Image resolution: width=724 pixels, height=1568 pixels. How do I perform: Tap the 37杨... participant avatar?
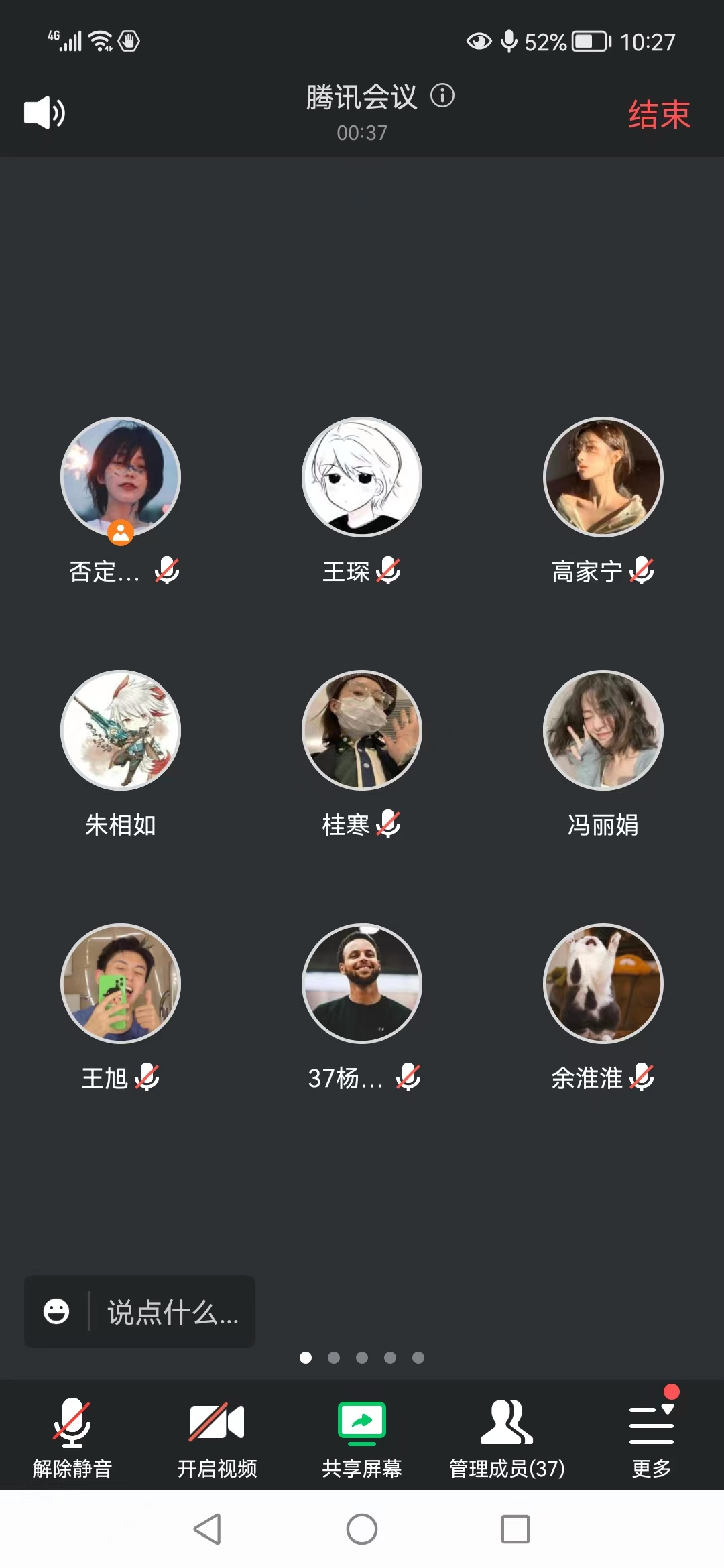362,984
